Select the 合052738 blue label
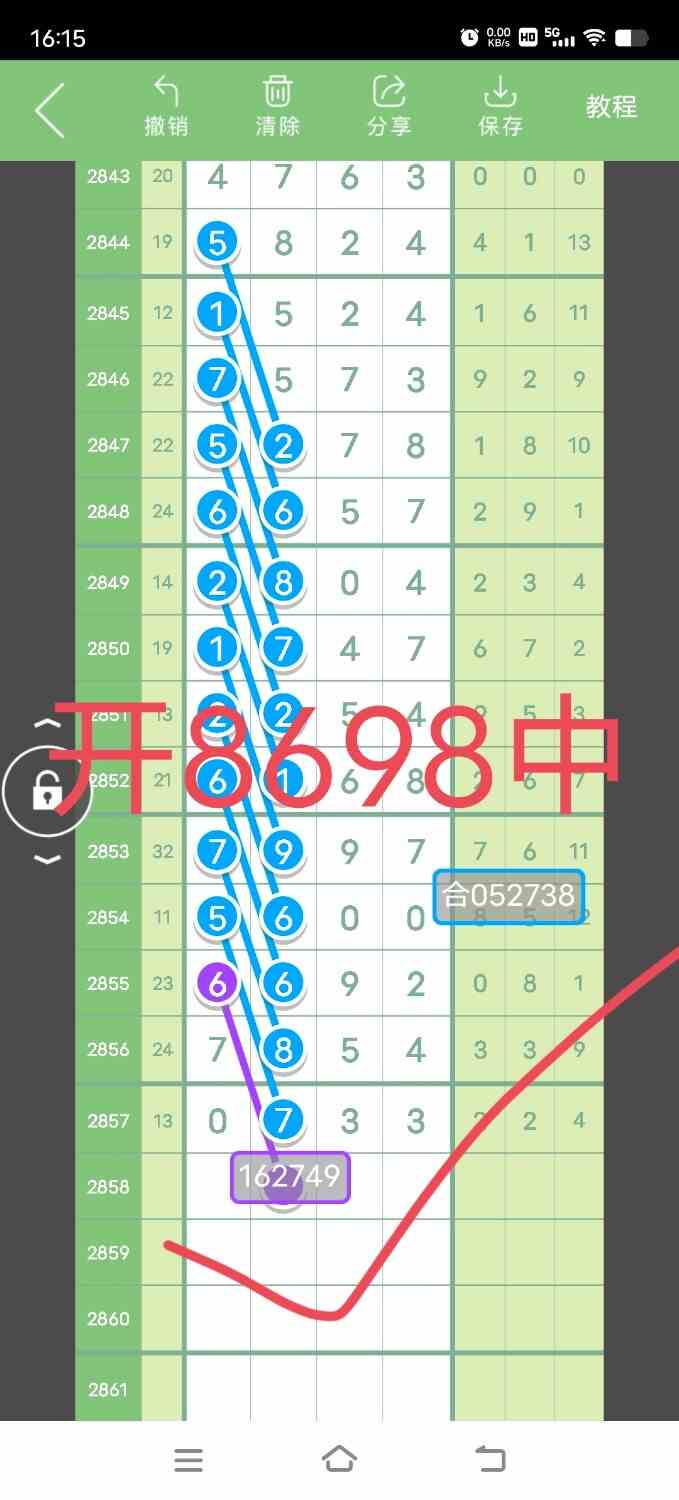 pyautogui.click(x=509, y=896)
